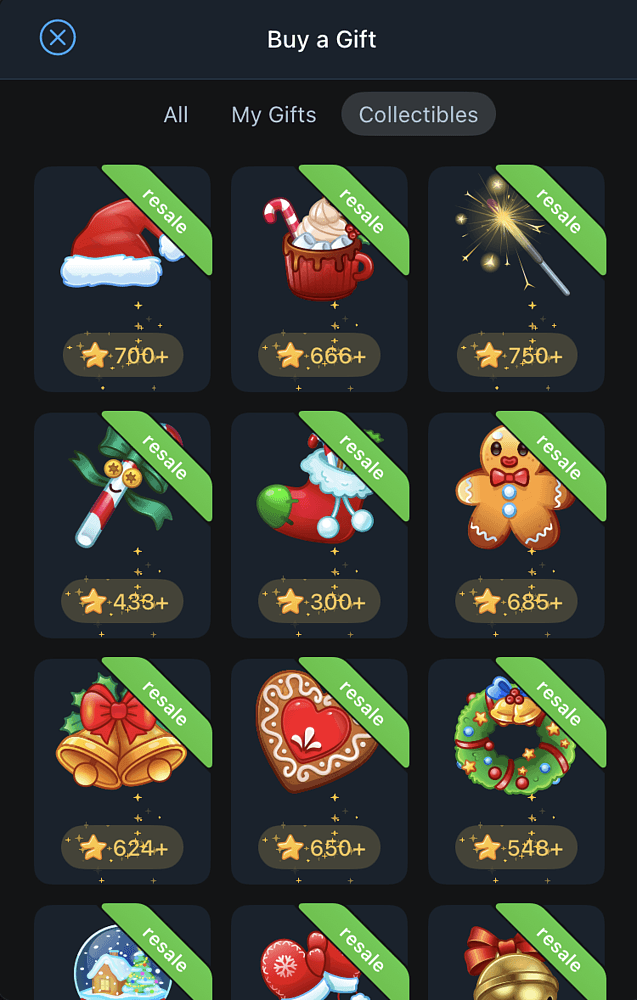Open the gingerbread man gift priced 685+

516,525
